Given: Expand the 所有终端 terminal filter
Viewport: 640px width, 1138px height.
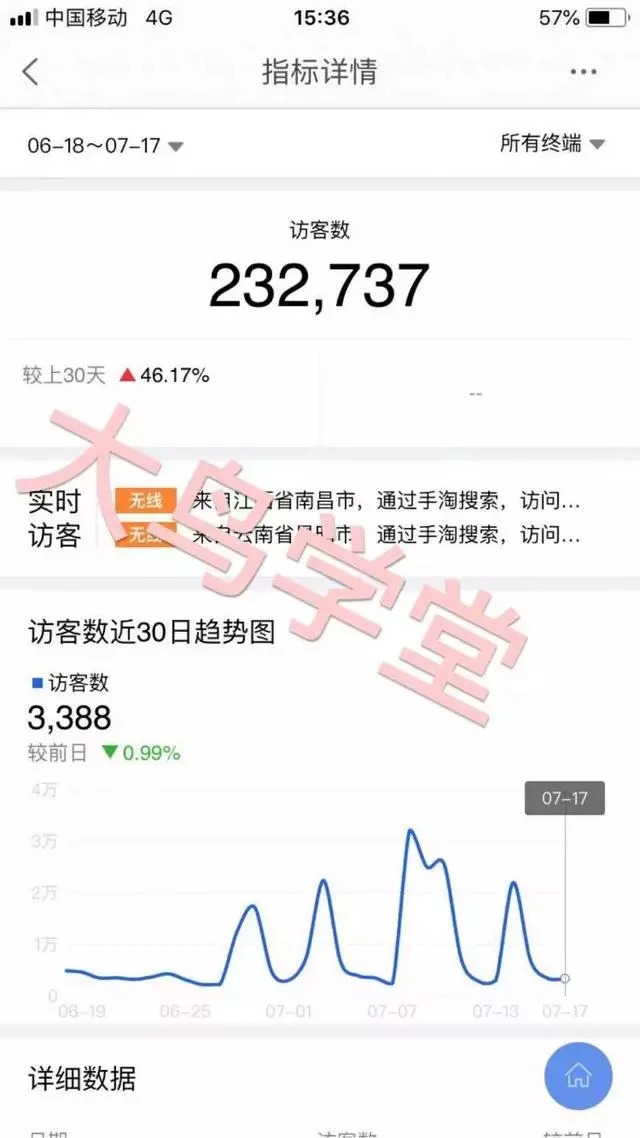Looking at the screenshot, I should (x=552, y=144).
